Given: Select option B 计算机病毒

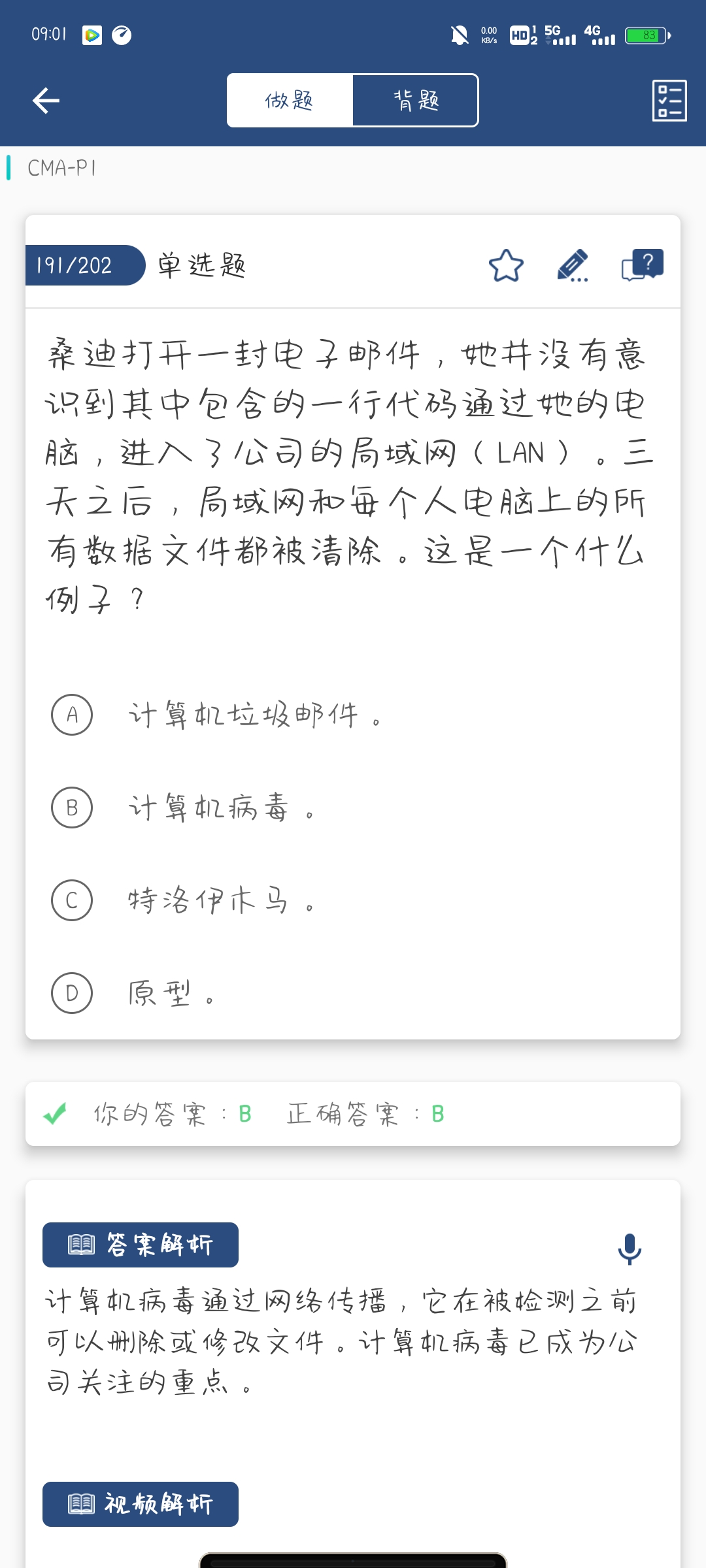Looking at the screenshot, I should pos(72,808).
